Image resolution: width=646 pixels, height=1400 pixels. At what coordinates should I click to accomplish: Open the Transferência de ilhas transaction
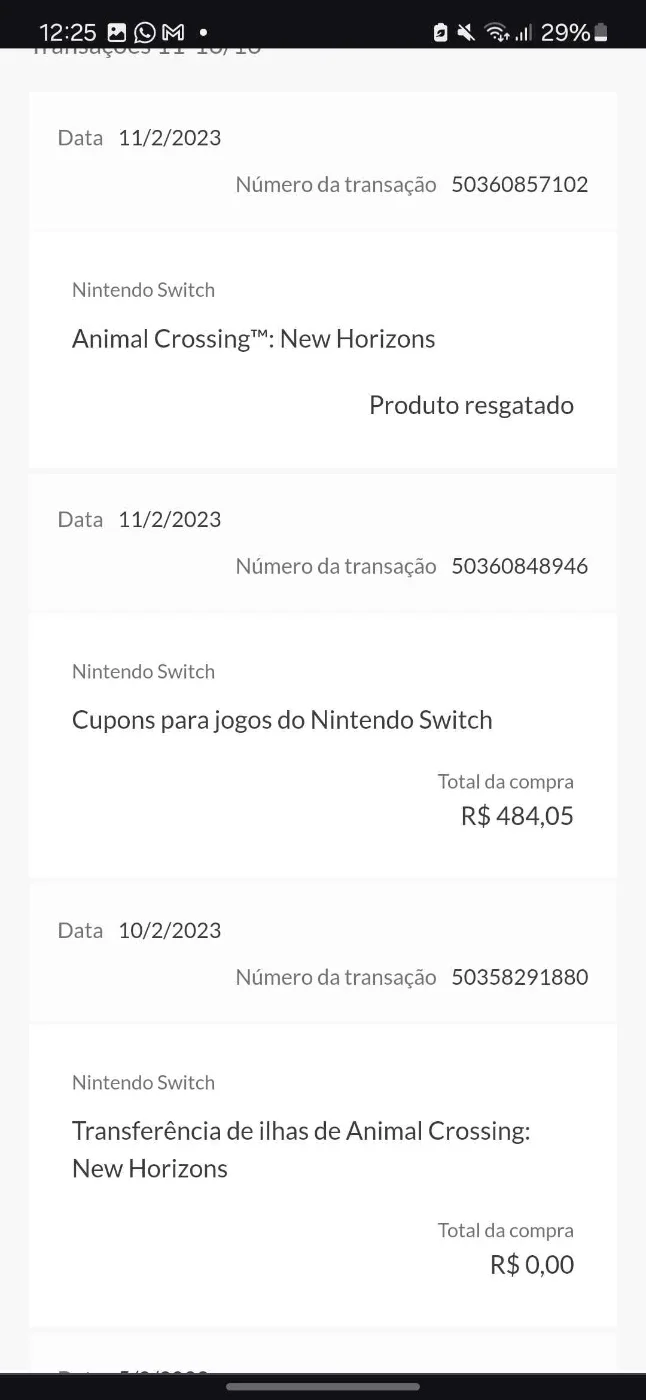[x=322, y=1175]
